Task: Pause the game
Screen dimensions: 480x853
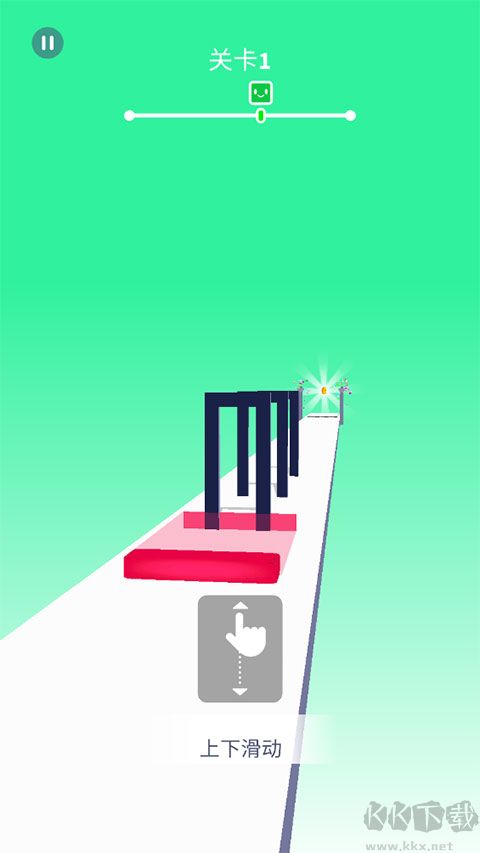Action: click(48, 43)
